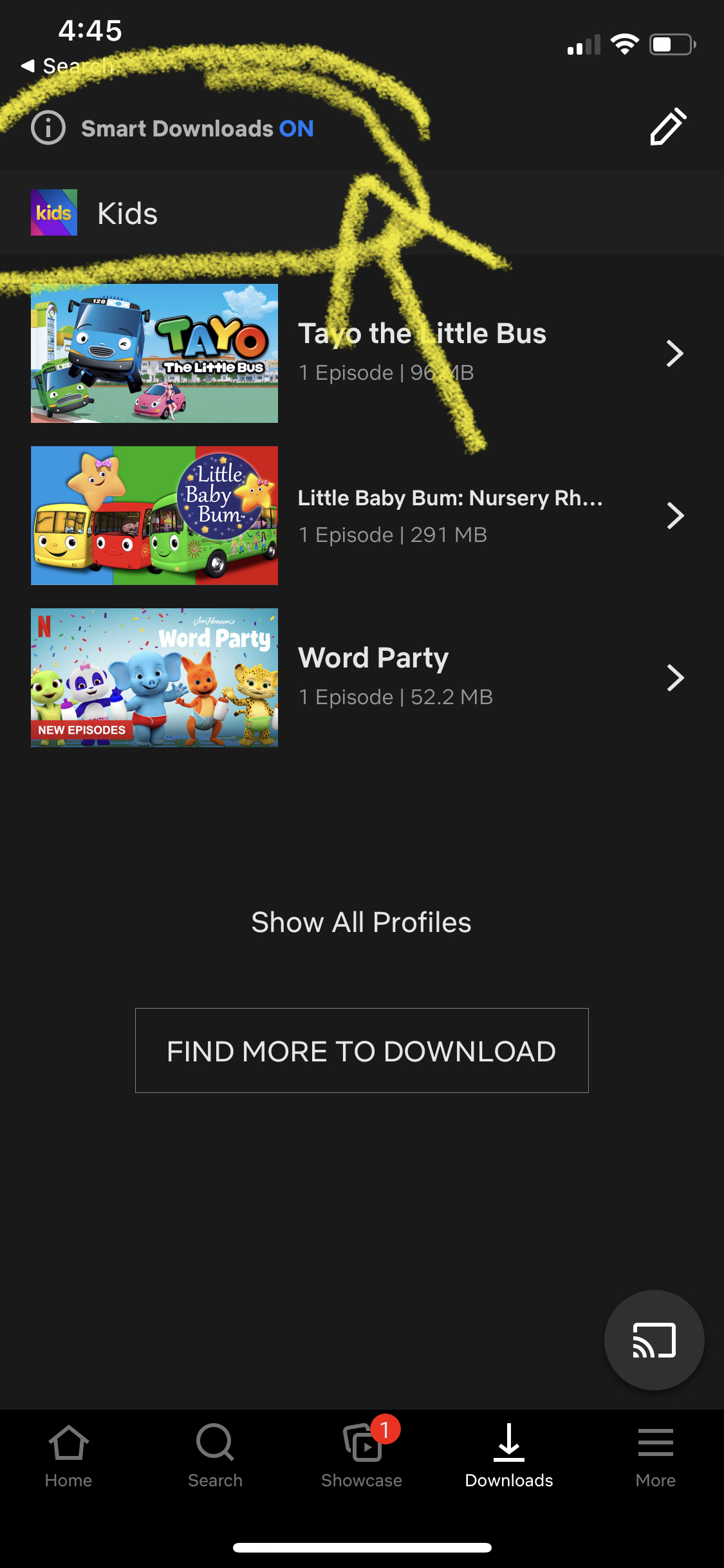724x1568 pixels.
Task: Go back to Search screen
Action: click(x=68, y=66)
